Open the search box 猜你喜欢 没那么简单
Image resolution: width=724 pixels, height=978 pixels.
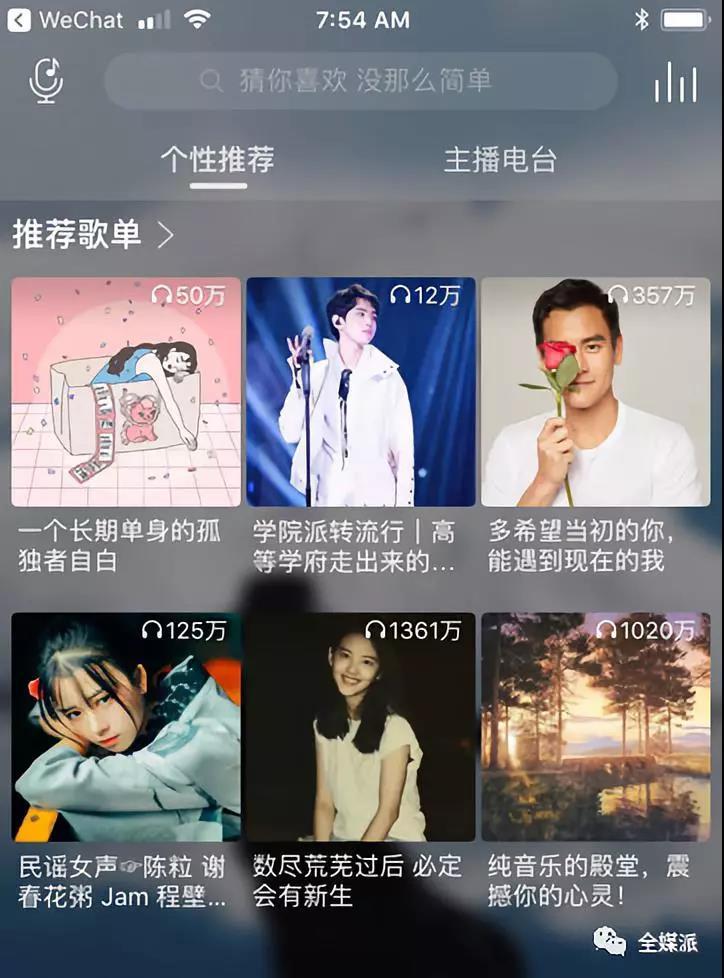click(360, 81)
